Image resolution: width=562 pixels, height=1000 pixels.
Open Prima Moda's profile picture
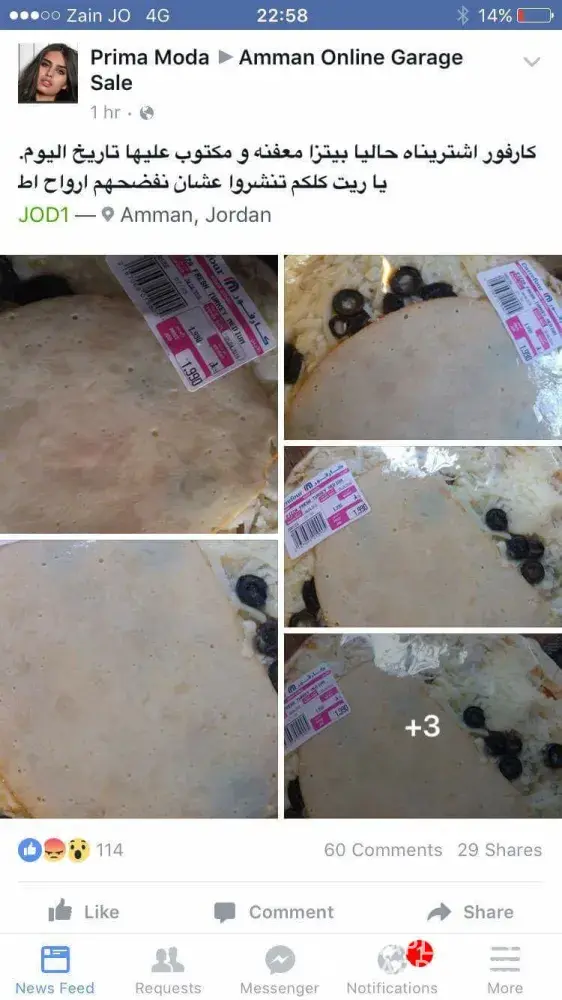click(x=48, y=73)
